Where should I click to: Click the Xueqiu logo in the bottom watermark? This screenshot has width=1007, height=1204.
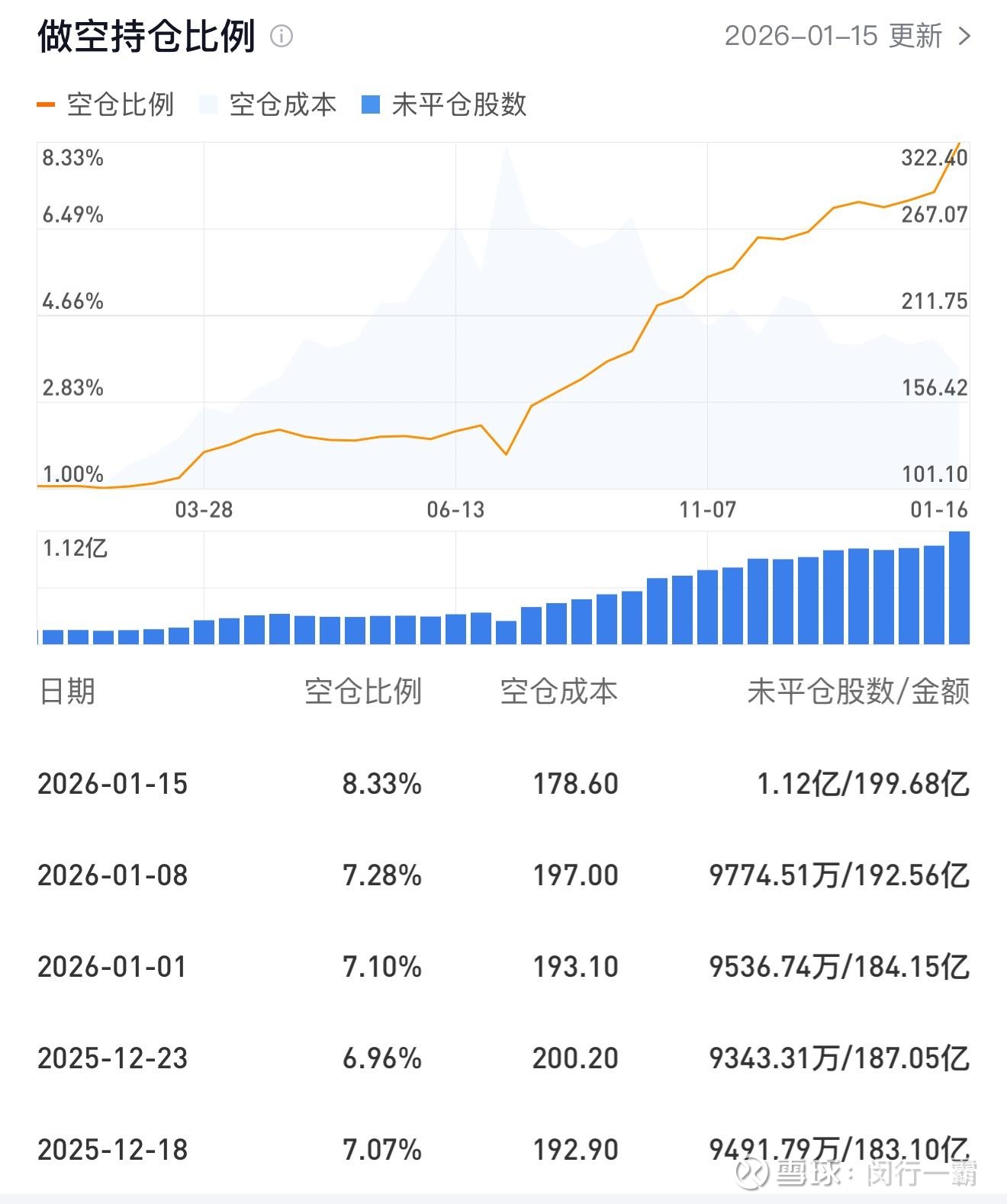pyautogui.click(x=751, y=1173)
